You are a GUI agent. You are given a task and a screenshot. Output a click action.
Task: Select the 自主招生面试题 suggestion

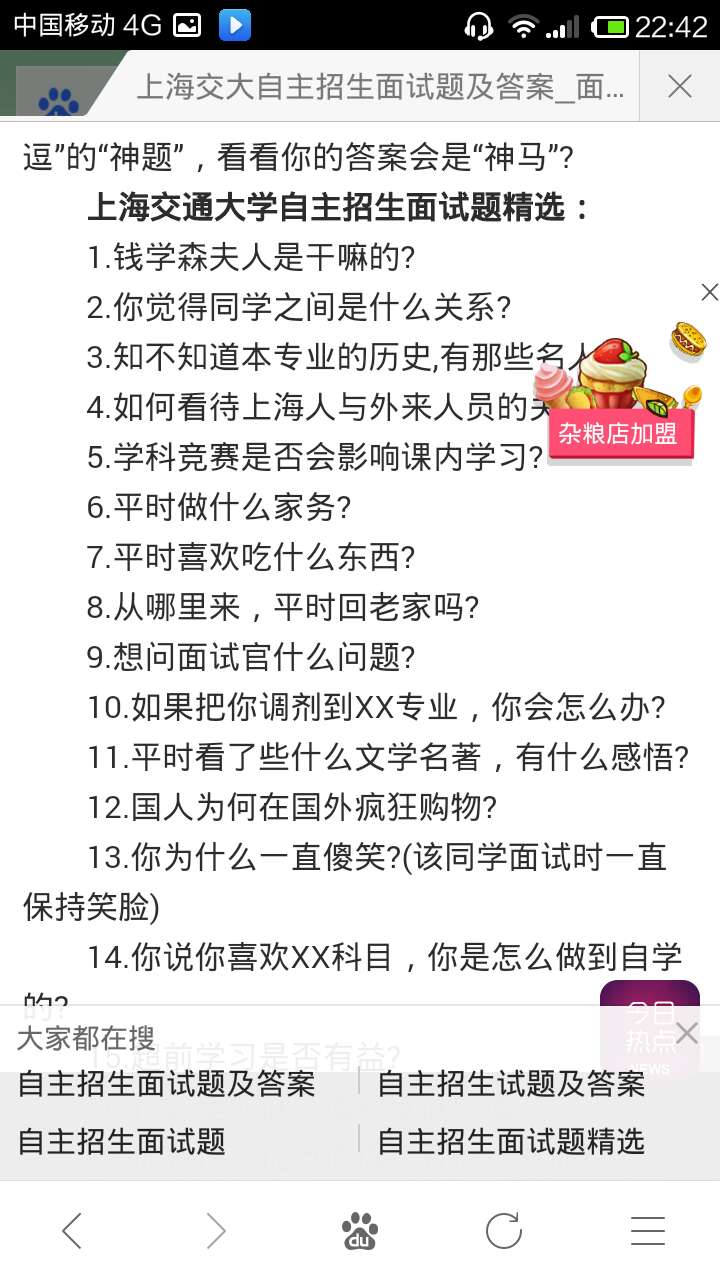click(122, 1141)
